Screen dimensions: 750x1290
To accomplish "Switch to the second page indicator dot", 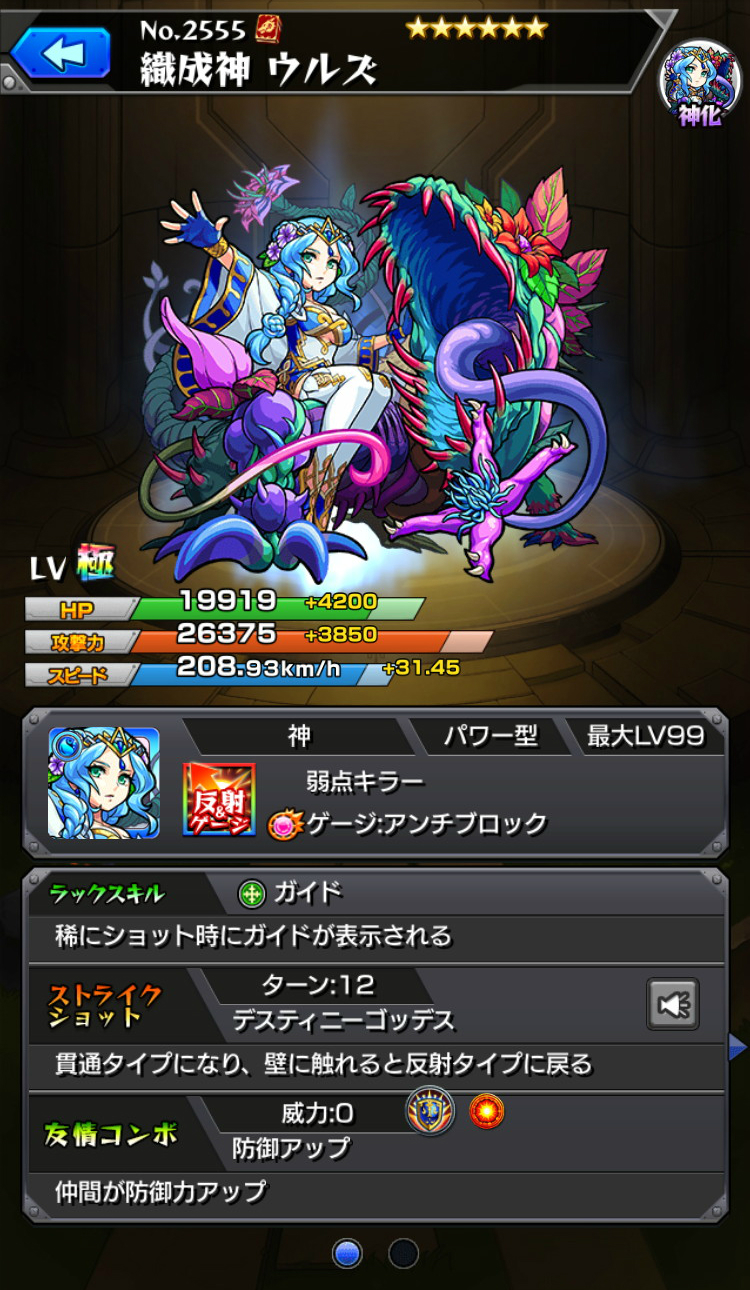I will tap(403, 1253).
